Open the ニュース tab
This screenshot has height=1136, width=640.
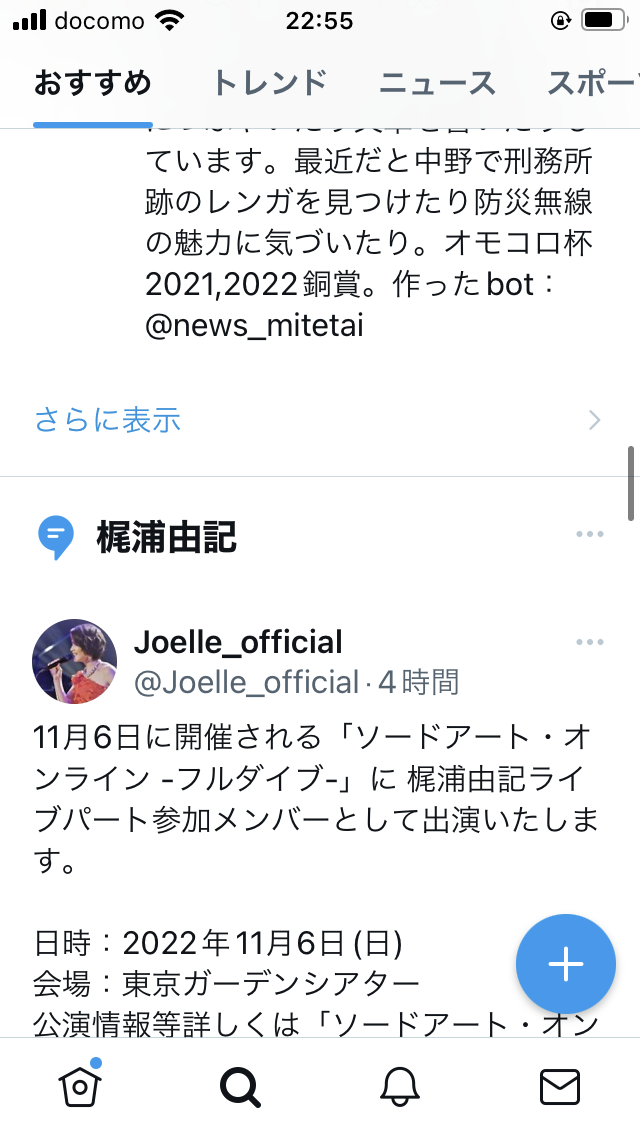tap(437, 83)
